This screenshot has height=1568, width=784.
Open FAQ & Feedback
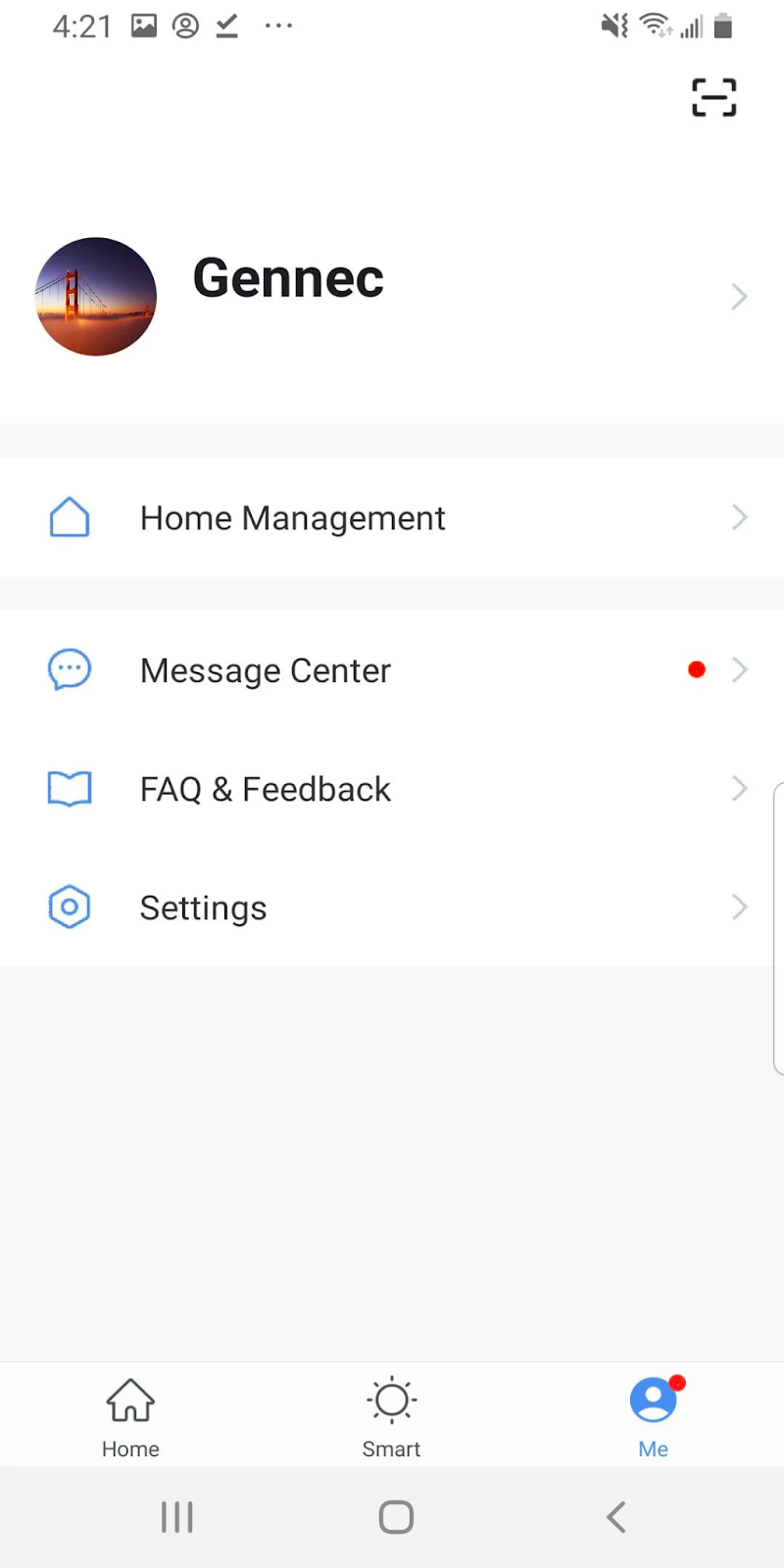(392, 789)
